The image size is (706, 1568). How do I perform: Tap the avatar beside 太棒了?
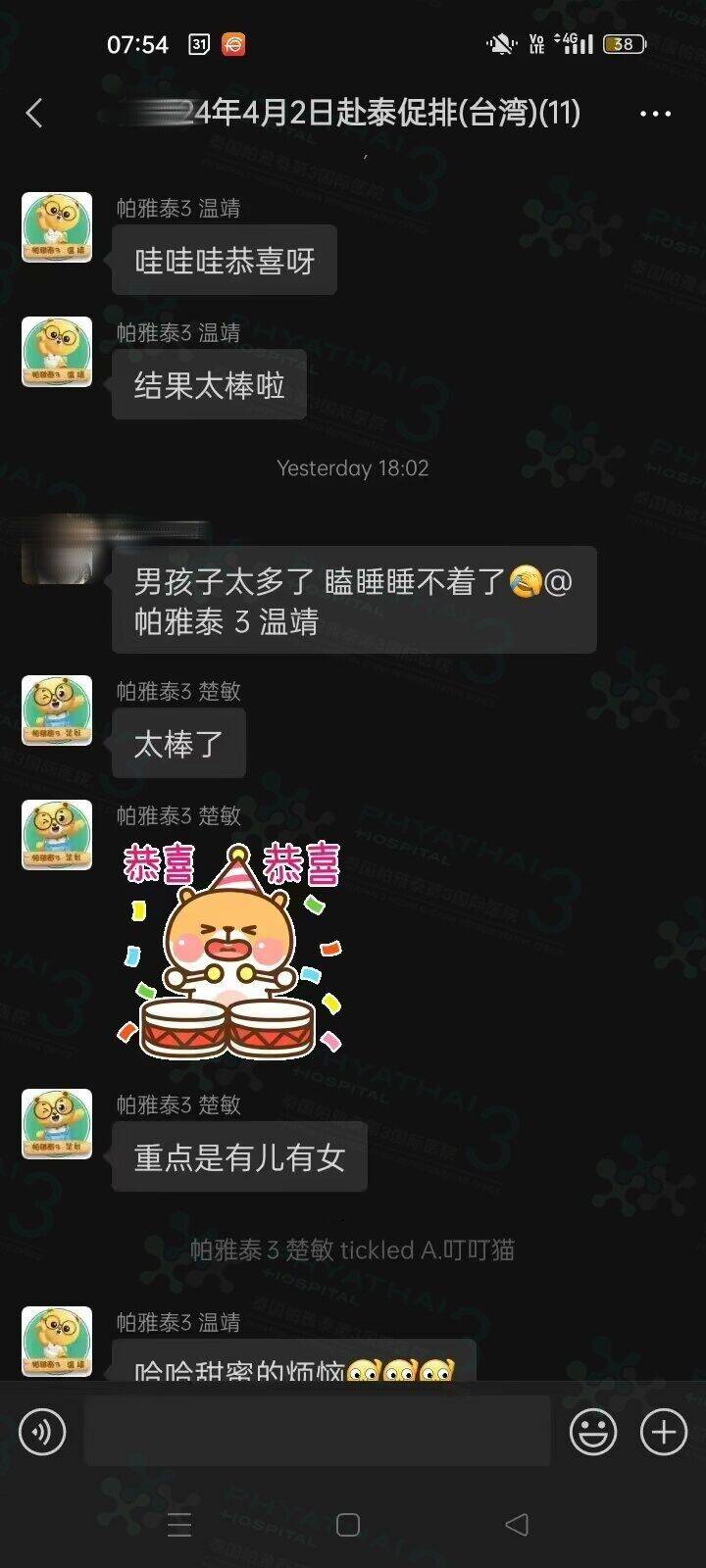click(57, 710)
